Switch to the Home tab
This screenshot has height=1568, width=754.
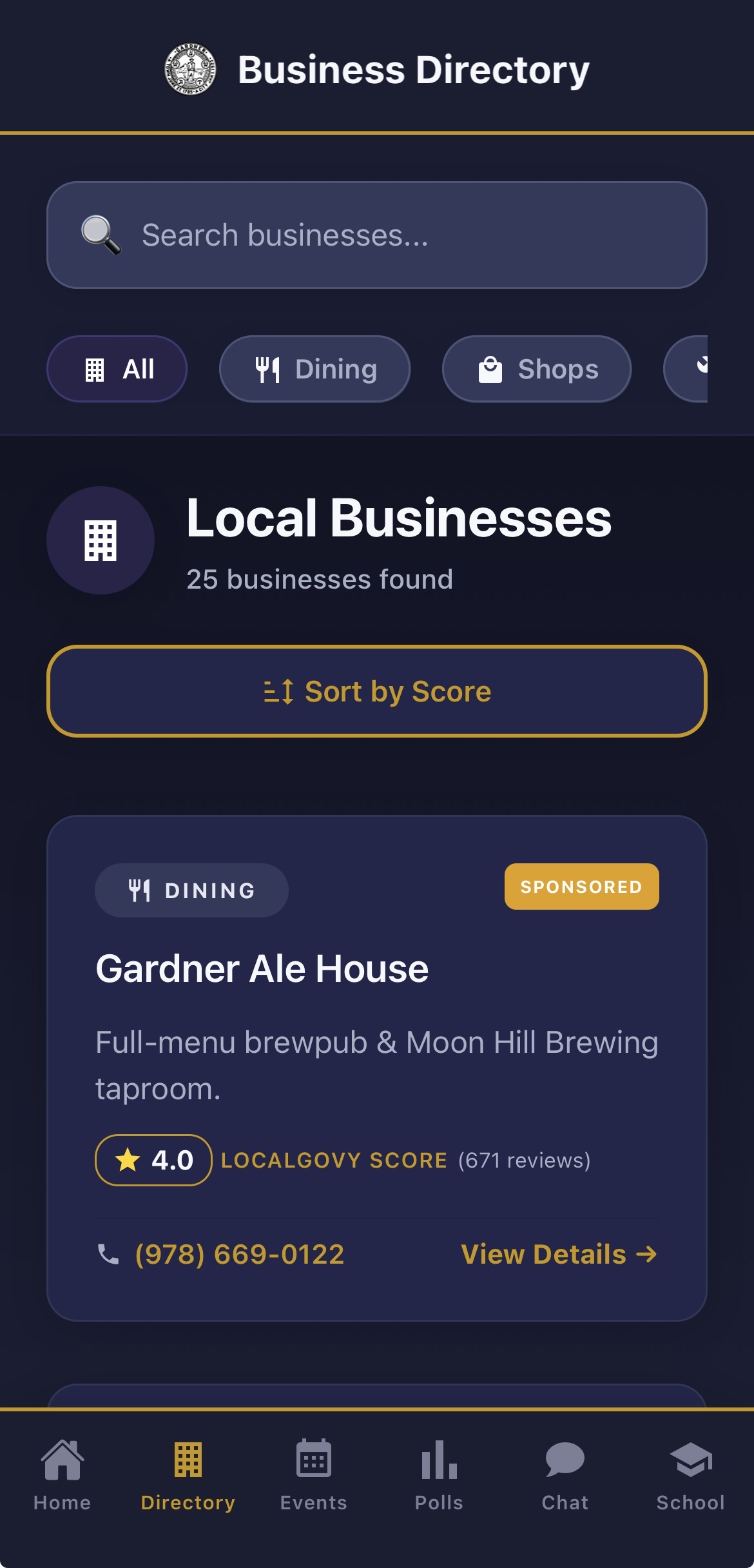click(x=63, y=1476)
